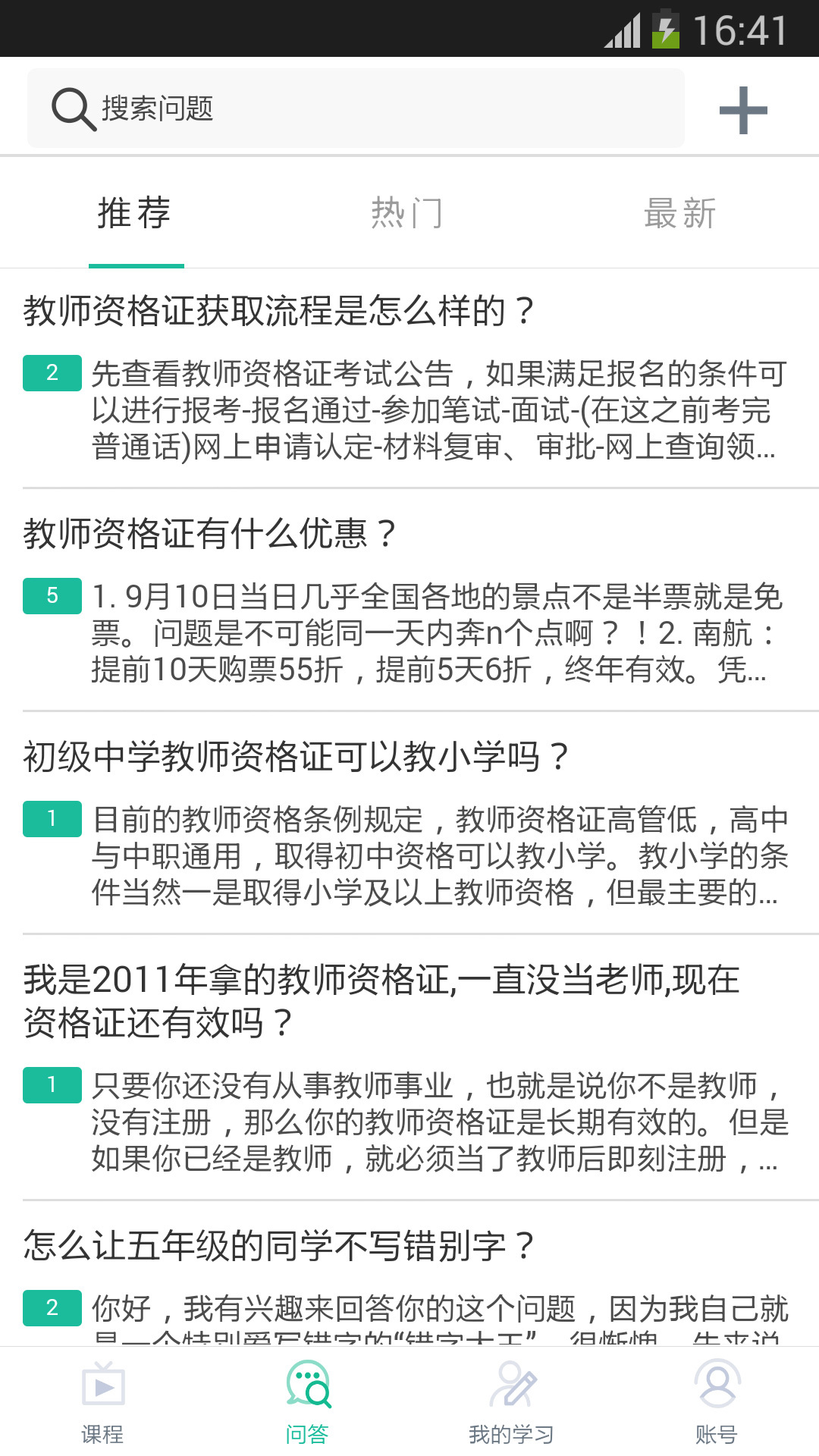
Task: Open question 教师资格证获取流程是怎么样的？
Action: [279, 311]
